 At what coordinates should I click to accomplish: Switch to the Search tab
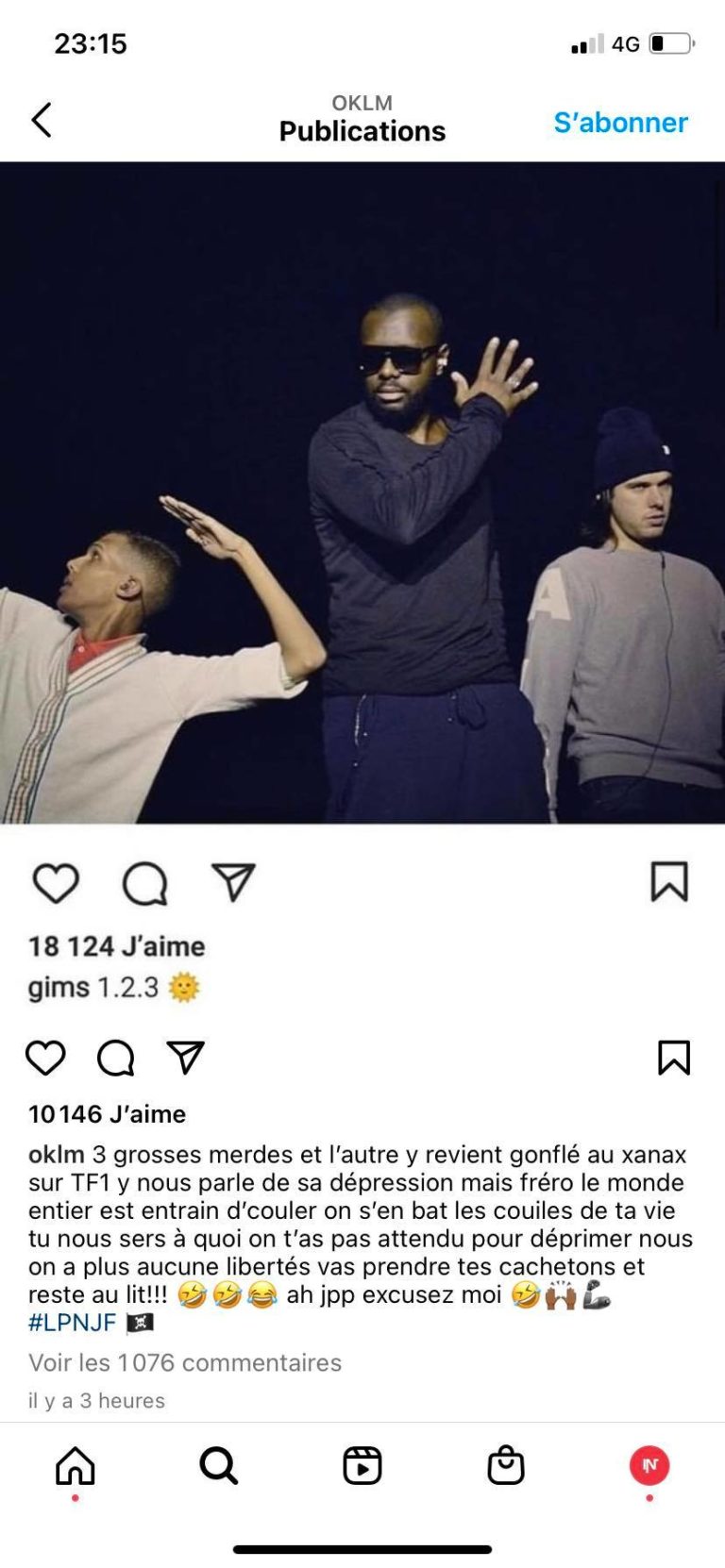point(219,1465)
